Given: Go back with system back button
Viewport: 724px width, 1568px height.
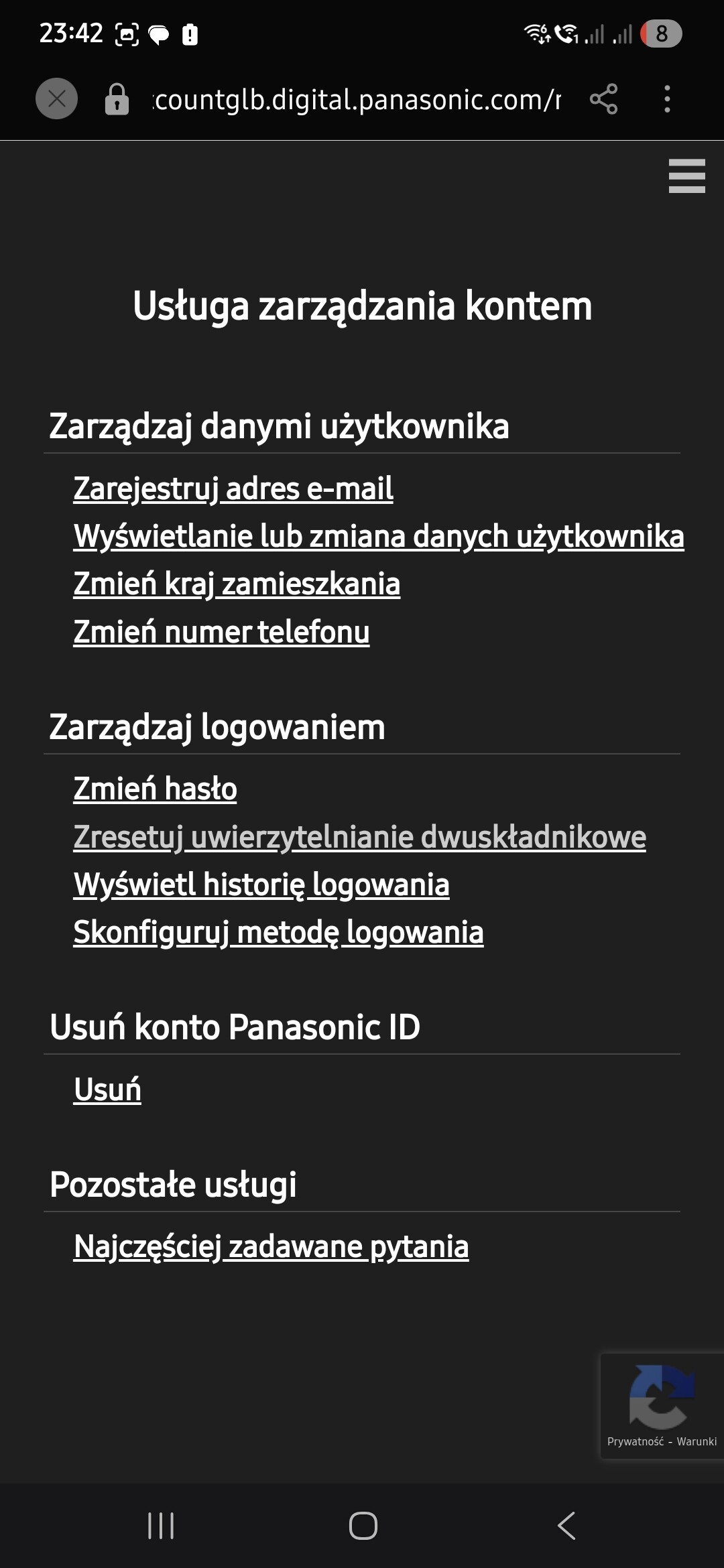Looking at the screenshot, I should [566, 1526].
